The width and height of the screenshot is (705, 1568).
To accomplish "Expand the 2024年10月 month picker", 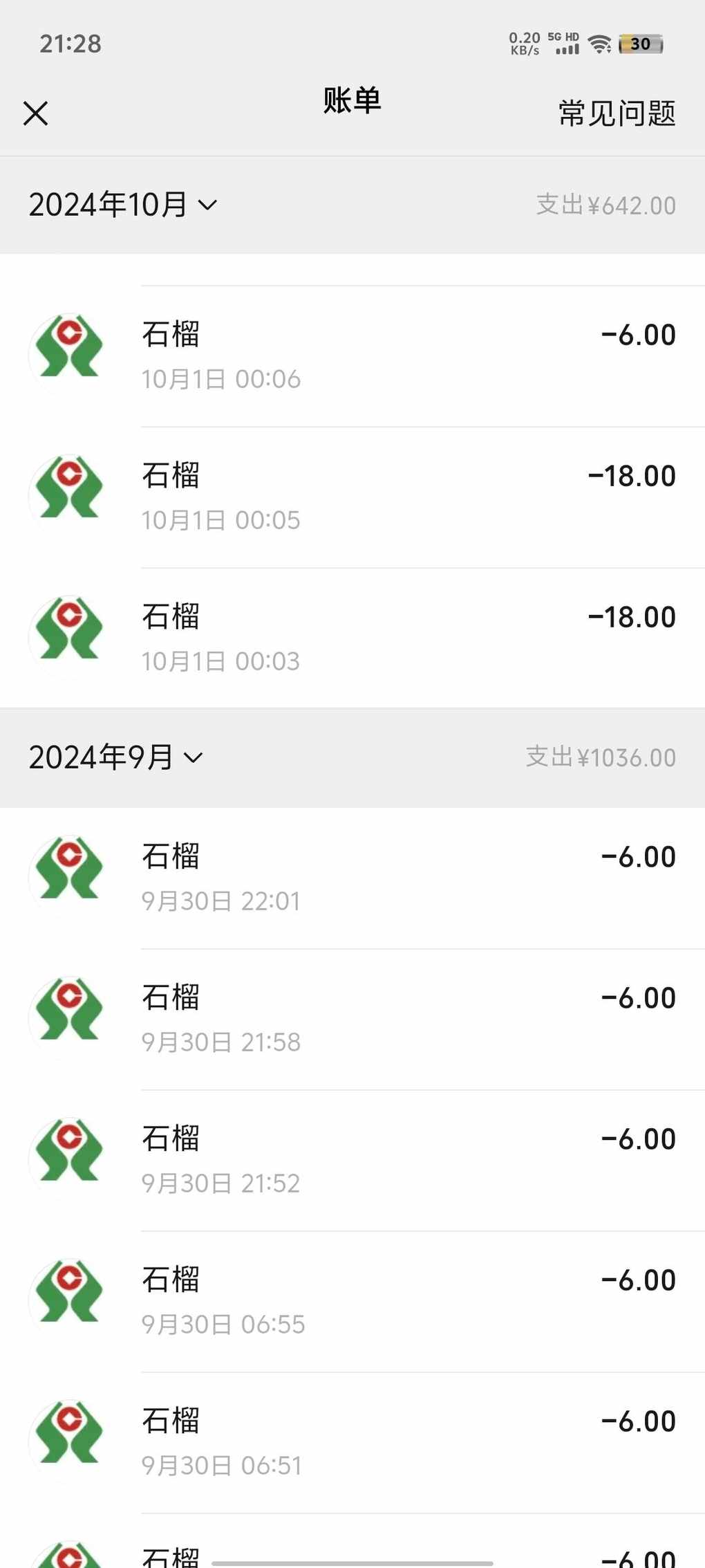I will (123, 205).
